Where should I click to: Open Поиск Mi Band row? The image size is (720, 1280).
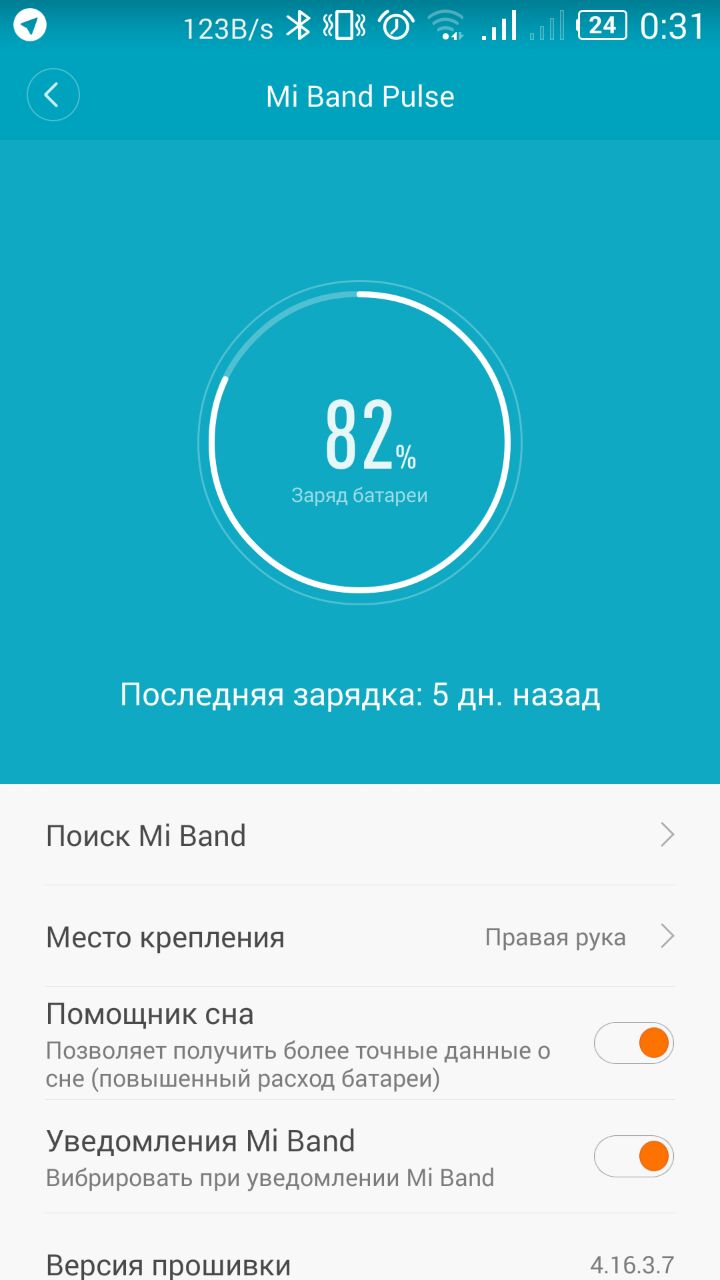[x=360, y=835]
